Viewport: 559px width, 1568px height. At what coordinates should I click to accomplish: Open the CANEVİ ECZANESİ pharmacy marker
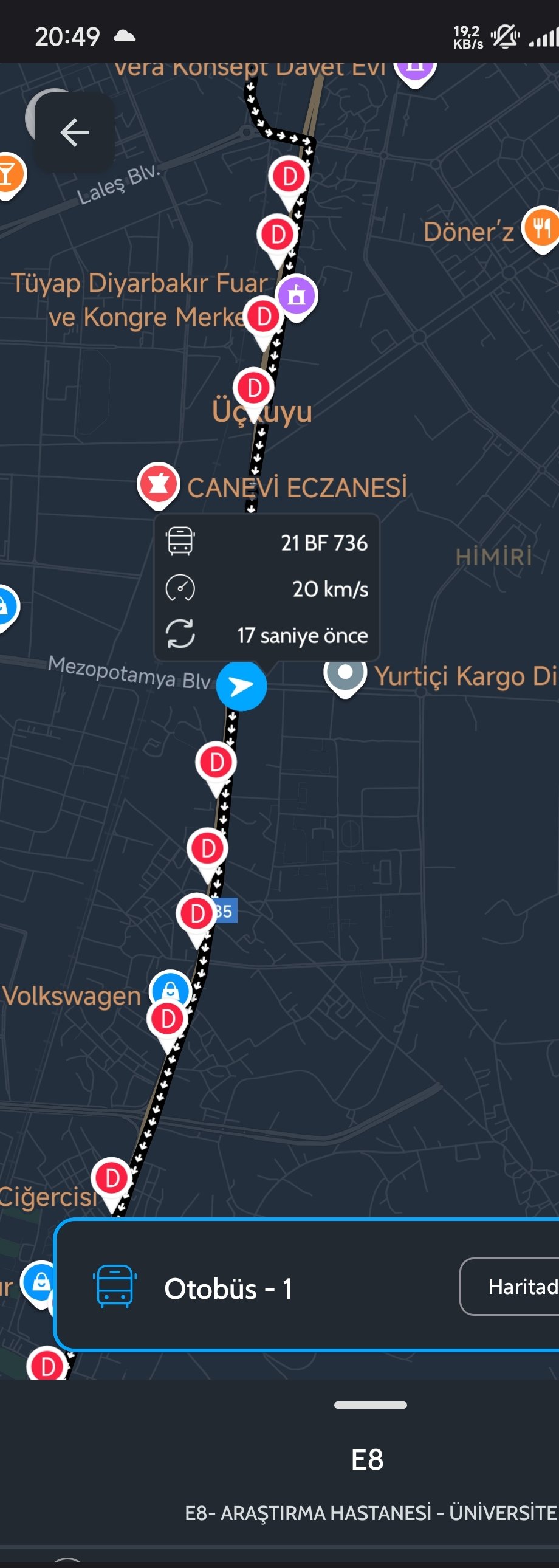(x=159, y=485)
